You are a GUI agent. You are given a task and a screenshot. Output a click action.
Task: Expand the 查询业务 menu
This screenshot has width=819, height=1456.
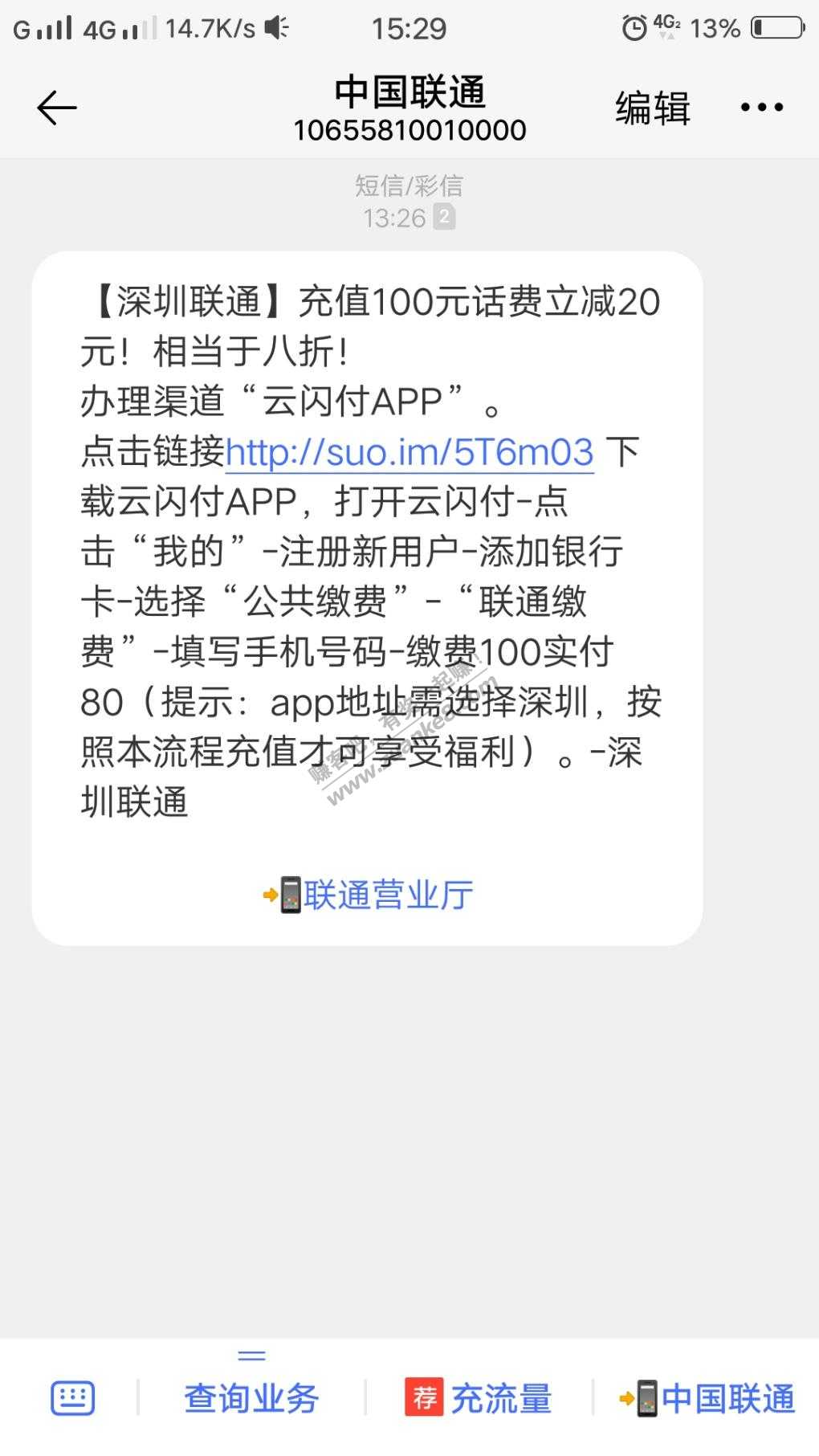(251, 1398)
